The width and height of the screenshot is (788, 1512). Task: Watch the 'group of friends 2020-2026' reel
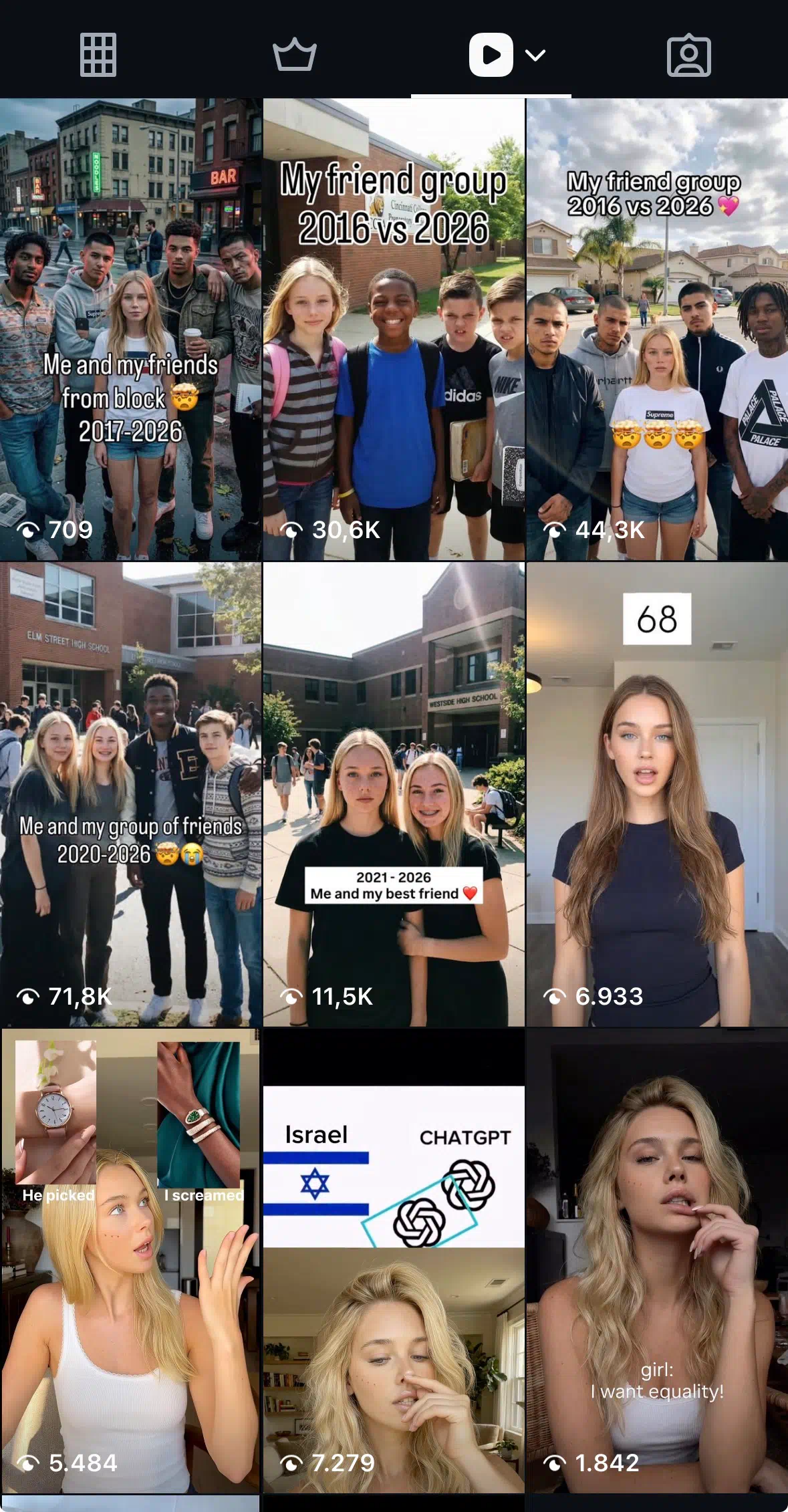(130, 794)
